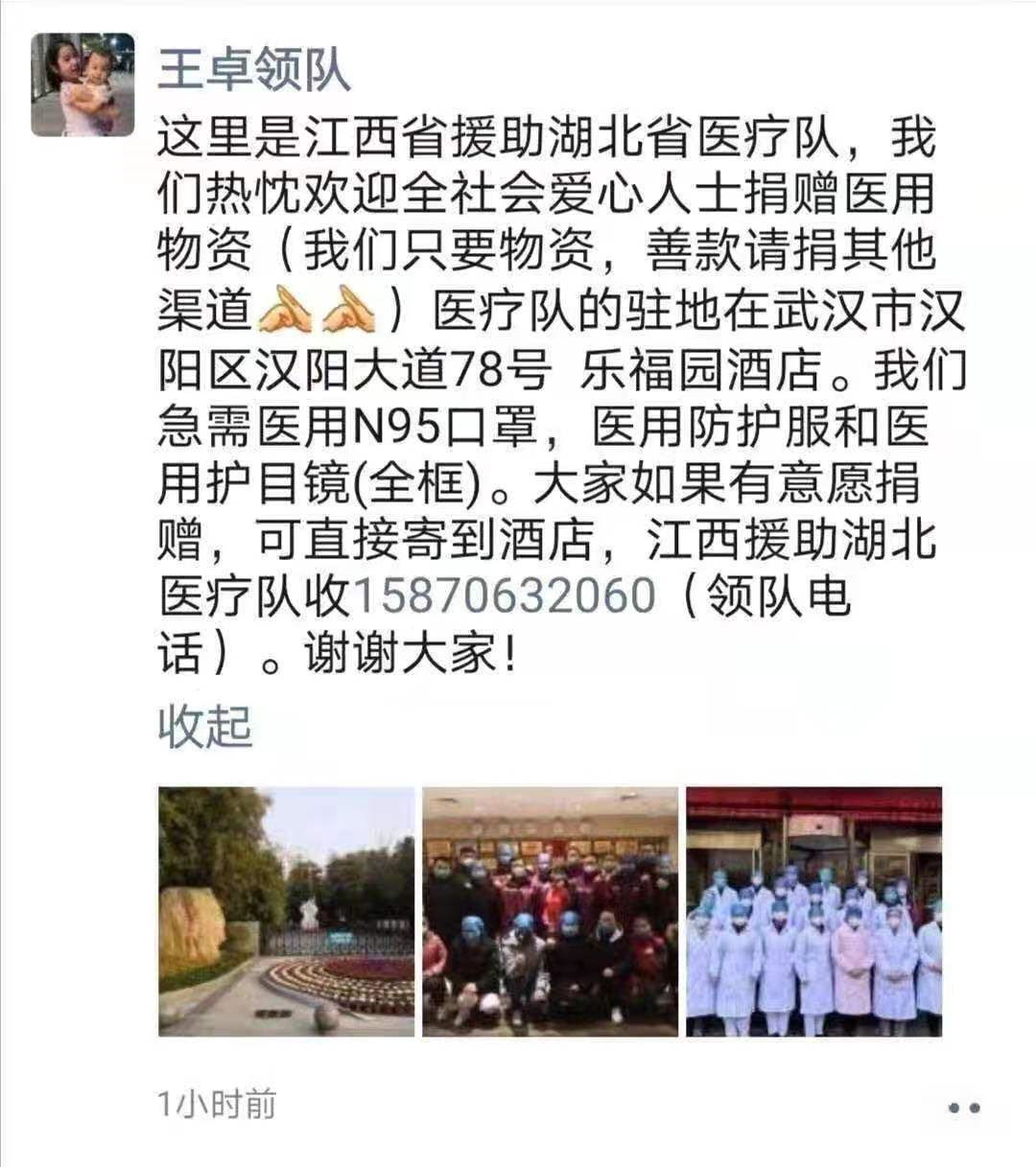Open the group photo with red jackets
The height and width of the screenshot is (1167, 1036).
(x=550, y=911)
